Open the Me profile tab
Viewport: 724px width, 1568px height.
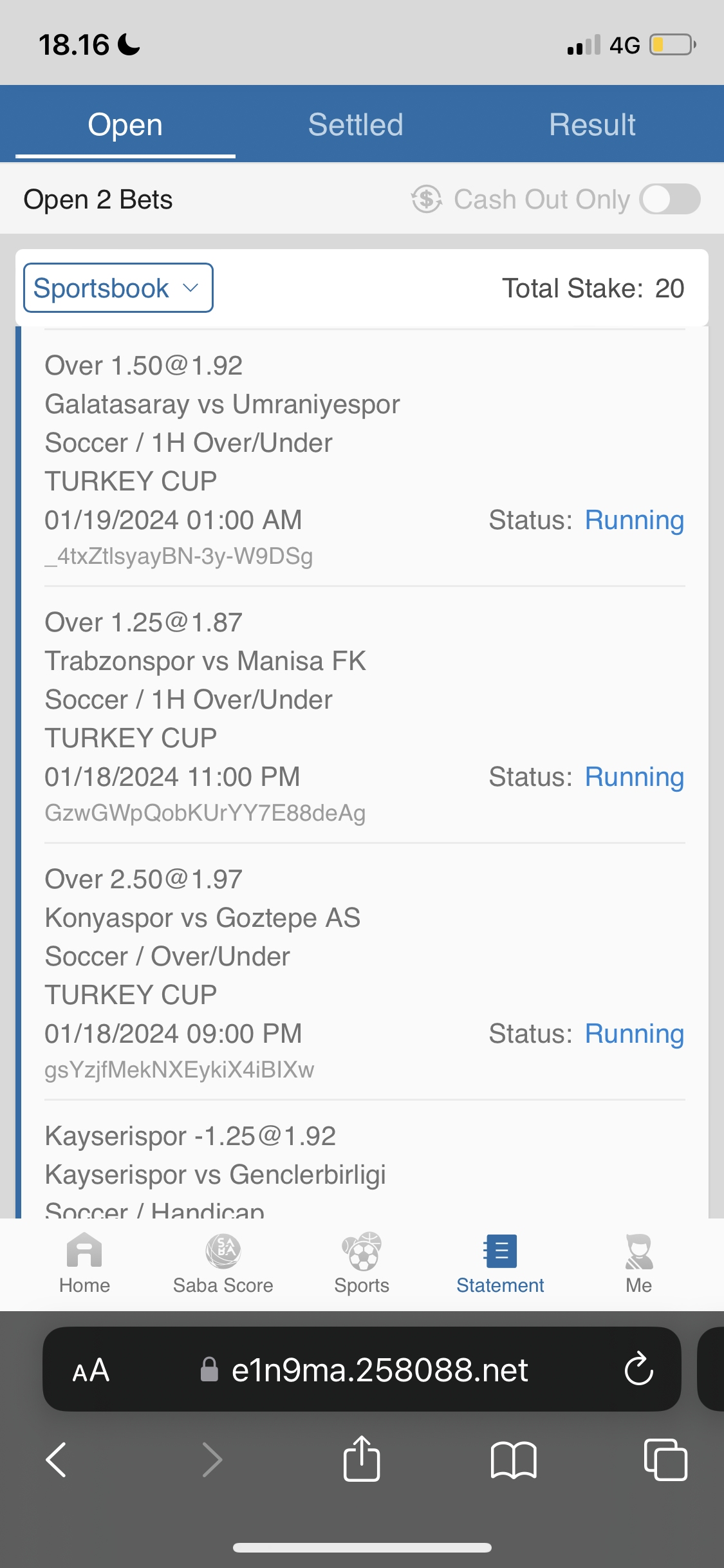(x=638, y=1262)
